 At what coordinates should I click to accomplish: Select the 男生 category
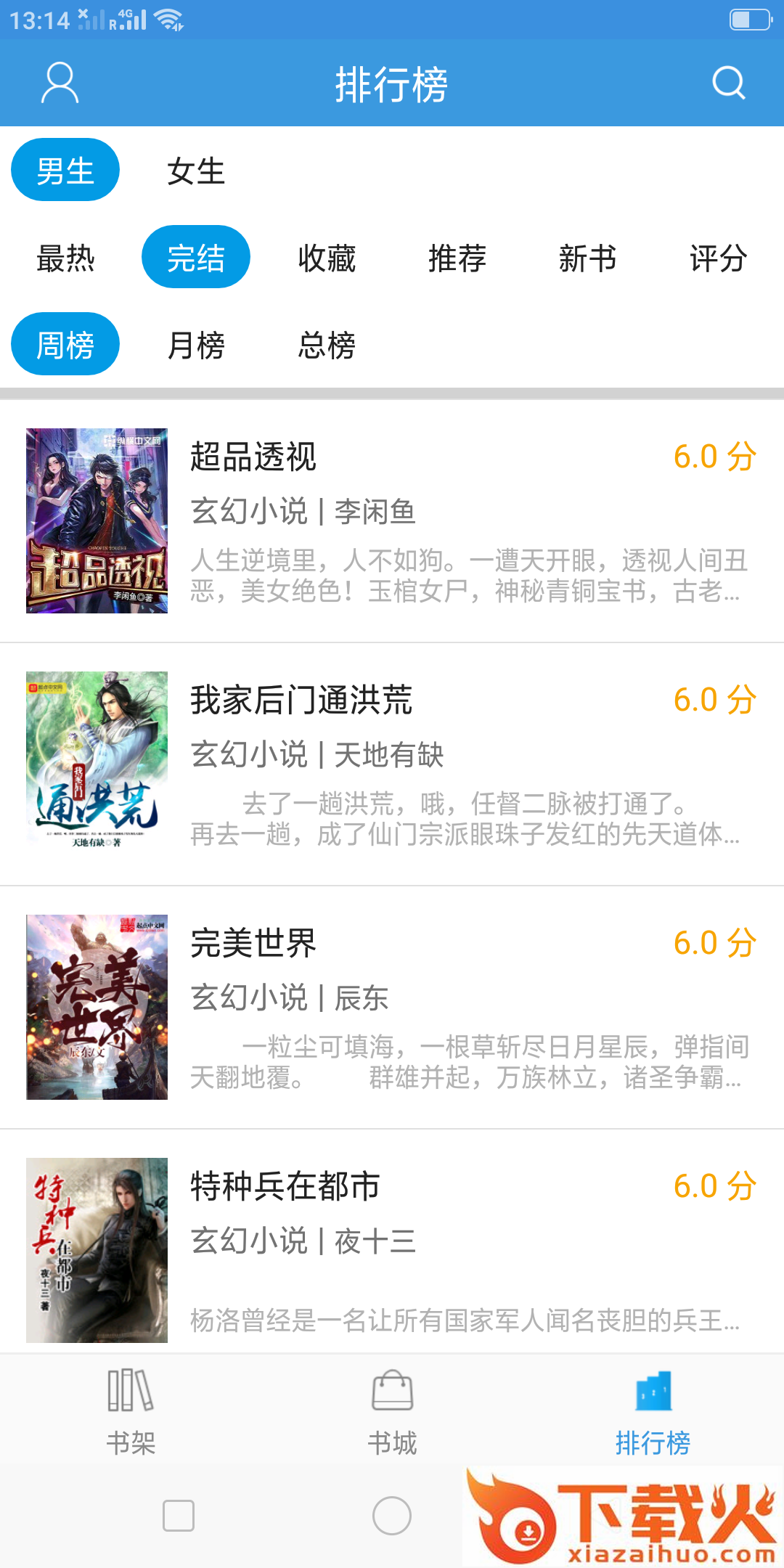[65, 170]
